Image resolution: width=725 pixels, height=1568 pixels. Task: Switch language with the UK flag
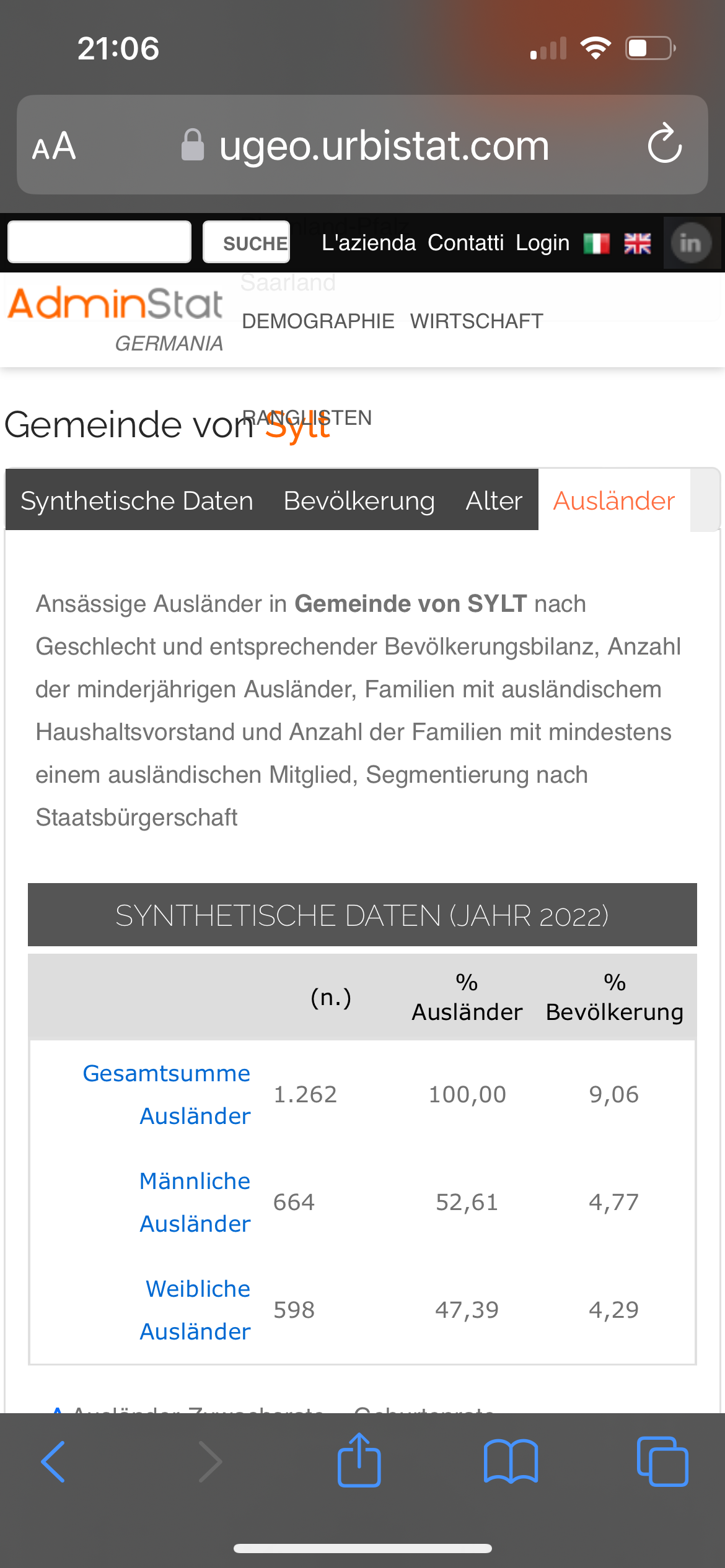pos(637,243)
